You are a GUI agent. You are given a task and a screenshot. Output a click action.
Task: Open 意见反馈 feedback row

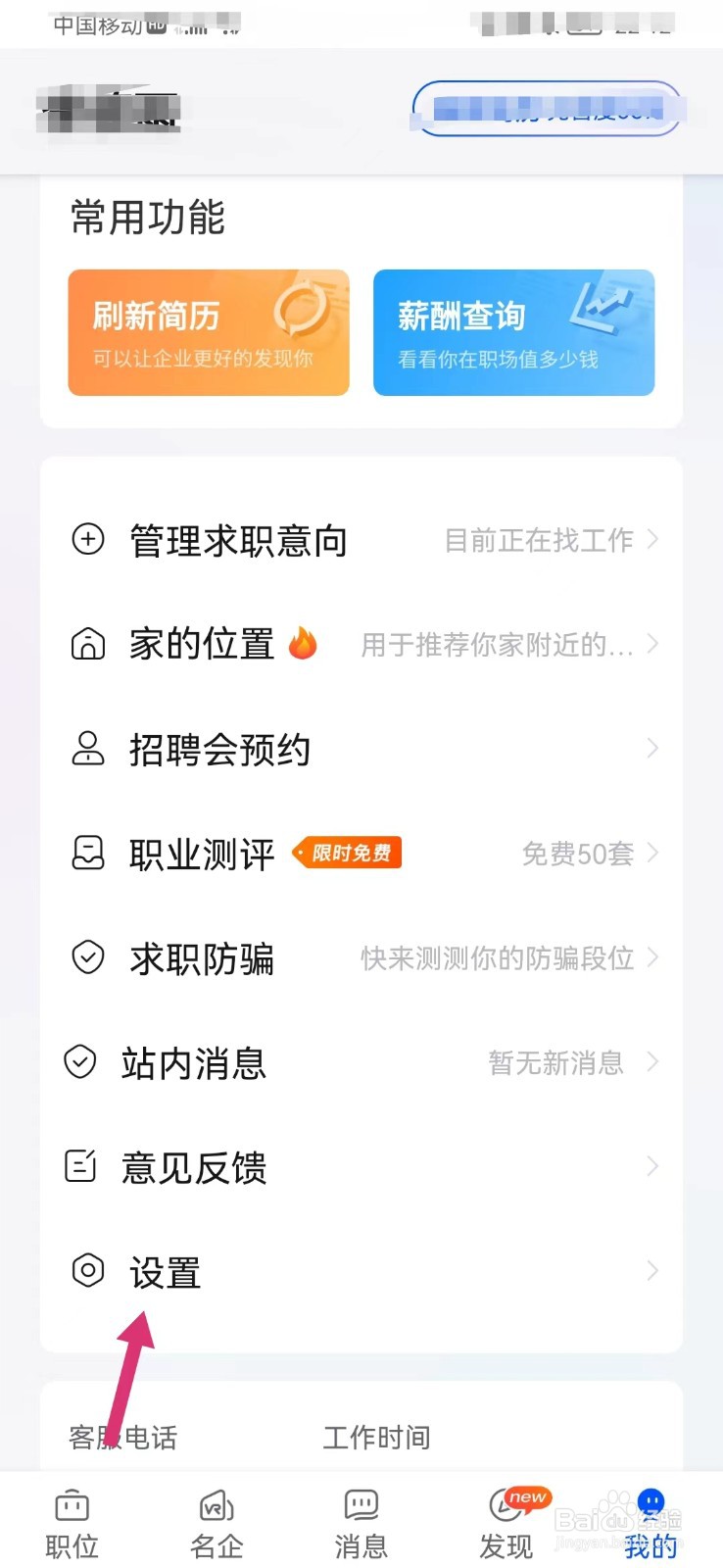(361, 1167)
